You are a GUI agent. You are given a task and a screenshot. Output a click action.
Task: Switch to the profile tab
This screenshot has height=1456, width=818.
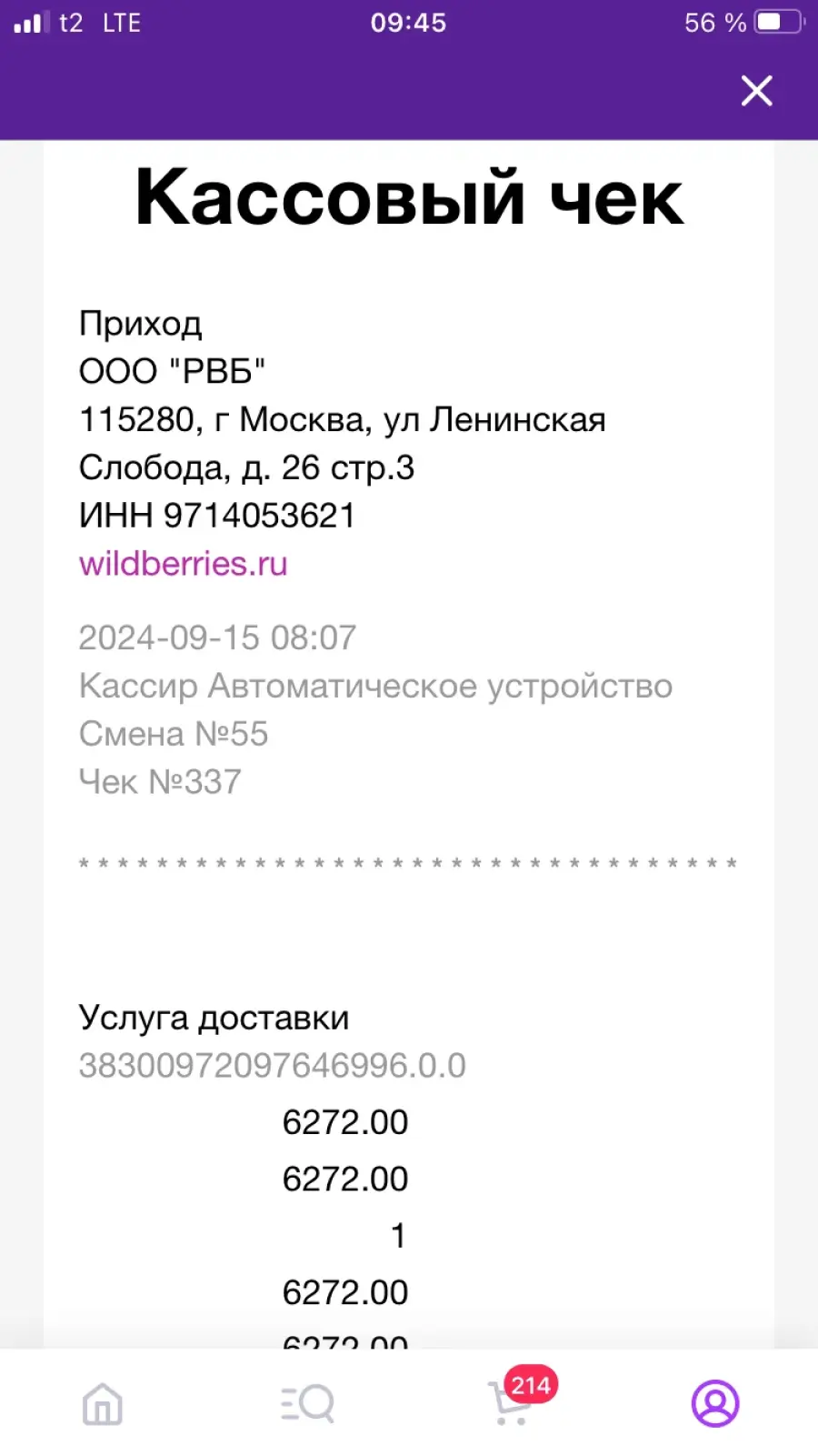point(715,1404)
